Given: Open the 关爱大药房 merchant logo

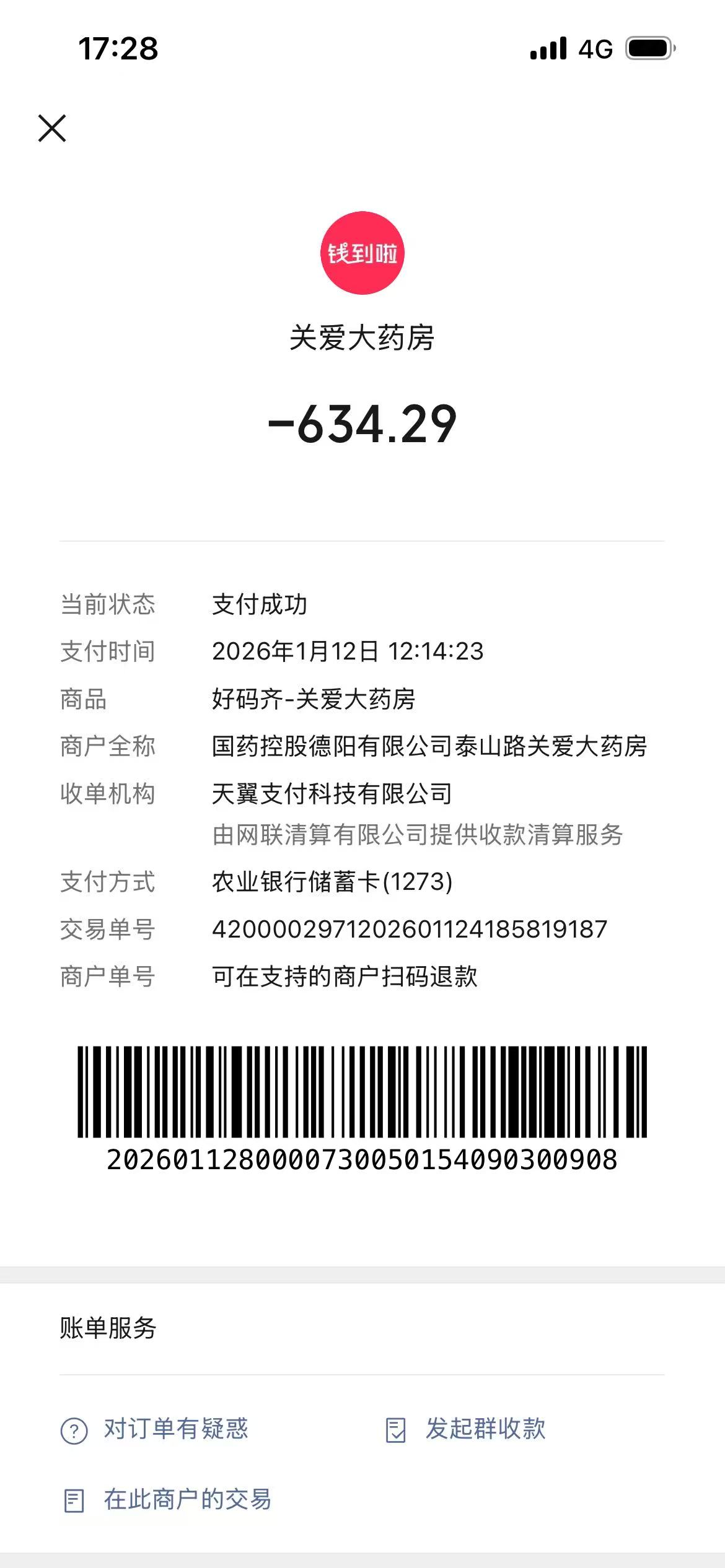Looking at the screenshot, I should pos(362,253).
